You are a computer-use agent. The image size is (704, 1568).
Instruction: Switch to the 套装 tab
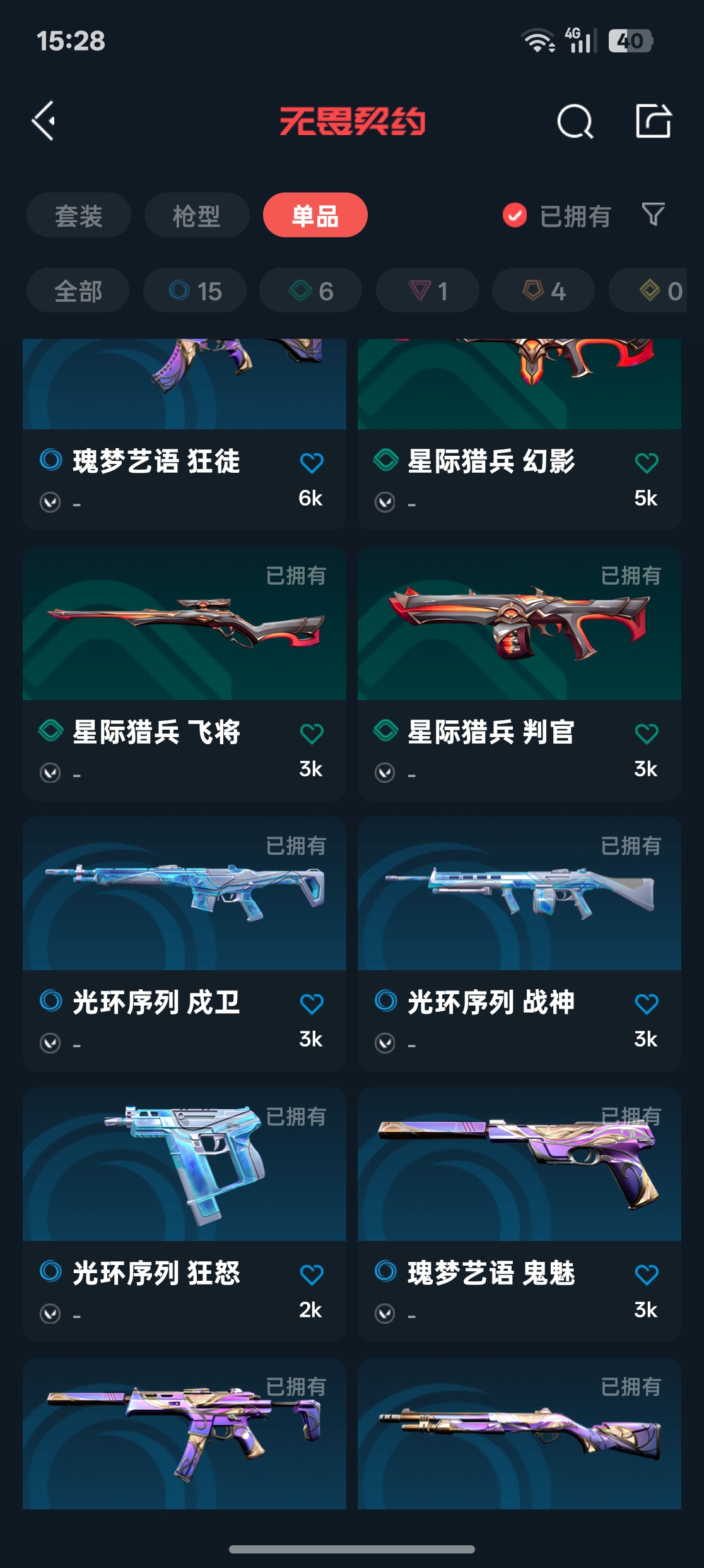pyautogui.click(x=78, y=215)
